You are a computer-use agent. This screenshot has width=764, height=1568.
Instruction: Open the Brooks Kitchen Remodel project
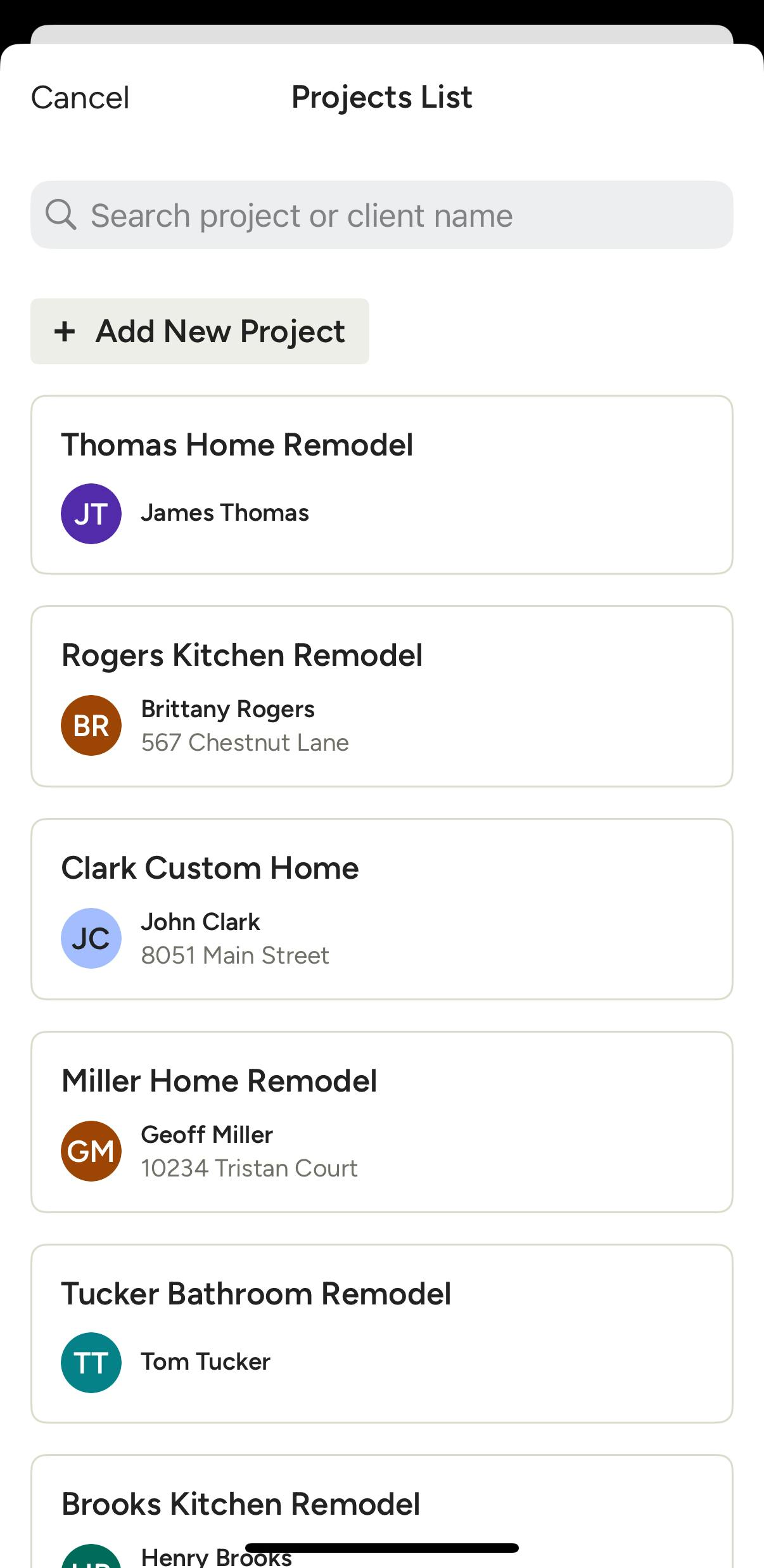(x=382, y=1512)
